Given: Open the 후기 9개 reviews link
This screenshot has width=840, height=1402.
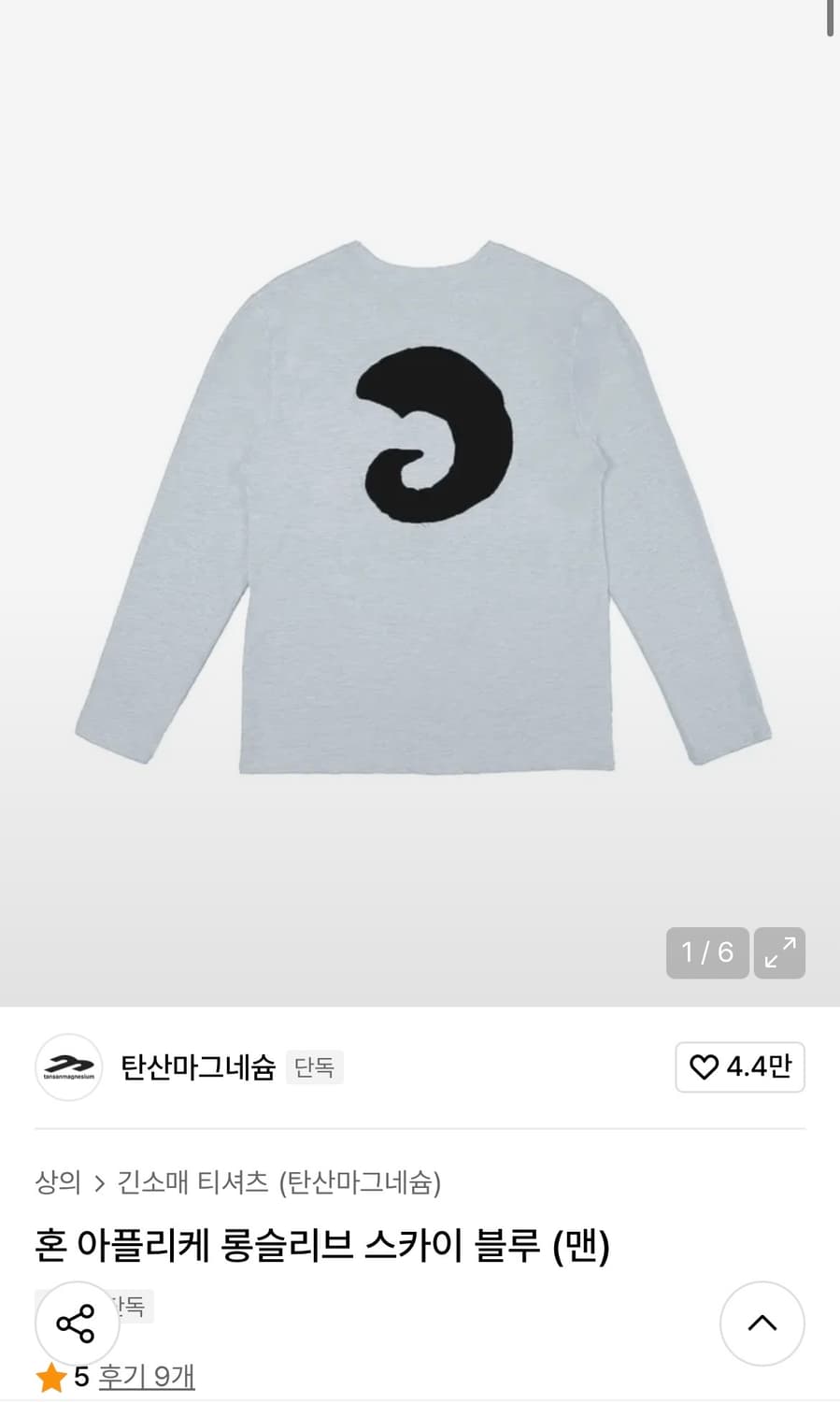Looking at the screenshot, I should (146, 1377).
